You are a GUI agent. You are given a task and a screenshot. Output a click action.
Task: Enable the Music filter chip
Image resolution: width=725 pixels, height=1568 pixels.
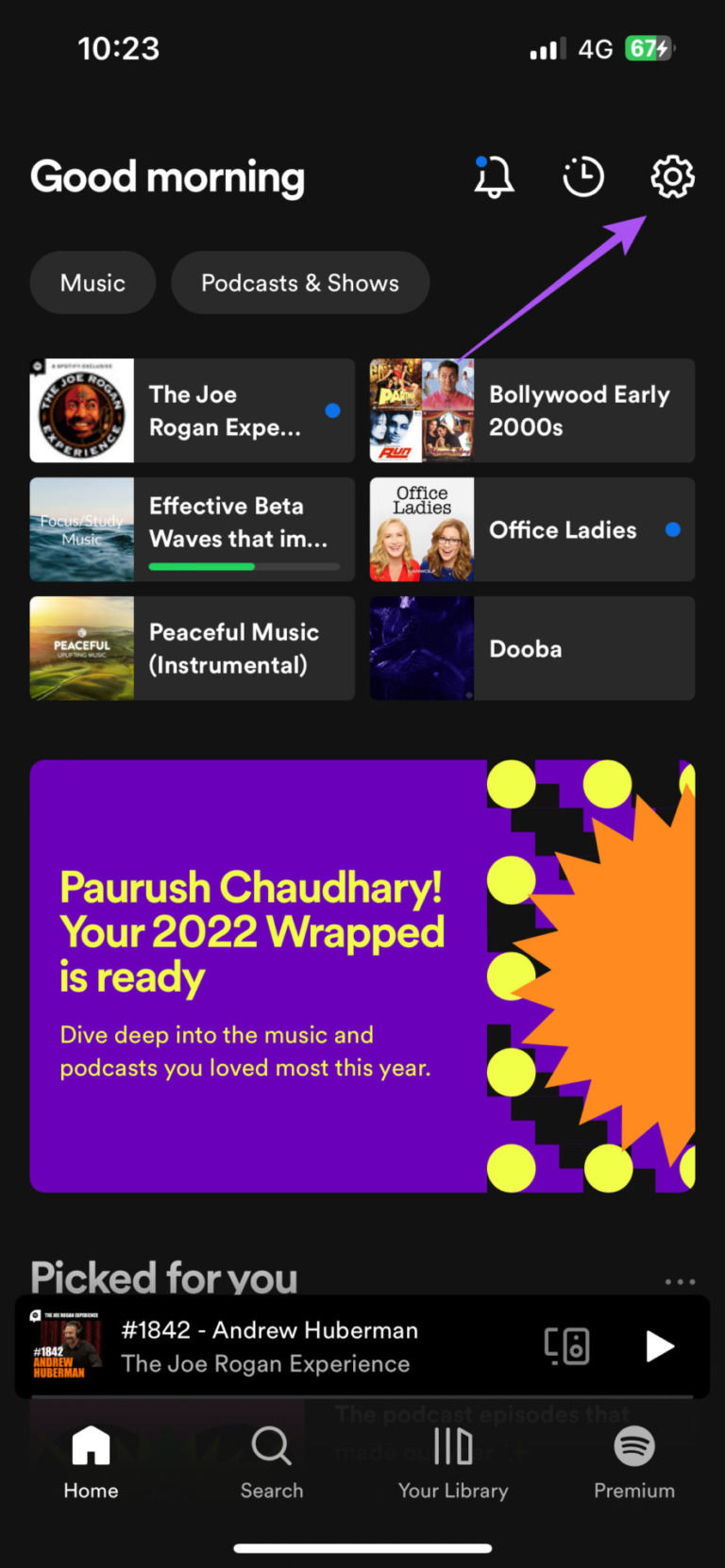93,282
